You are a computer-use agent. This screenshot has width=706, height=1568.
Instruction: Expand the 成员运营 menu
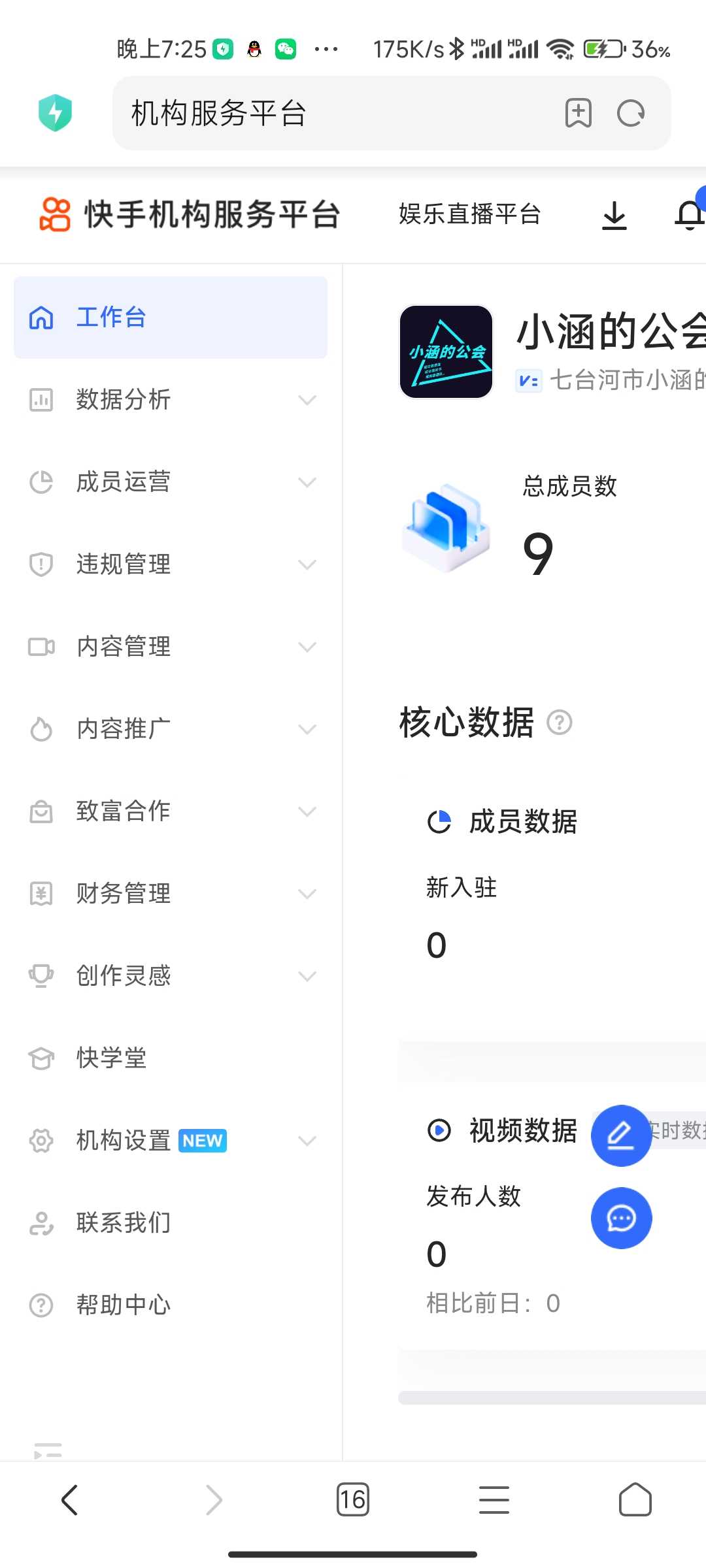pos(170,482)
